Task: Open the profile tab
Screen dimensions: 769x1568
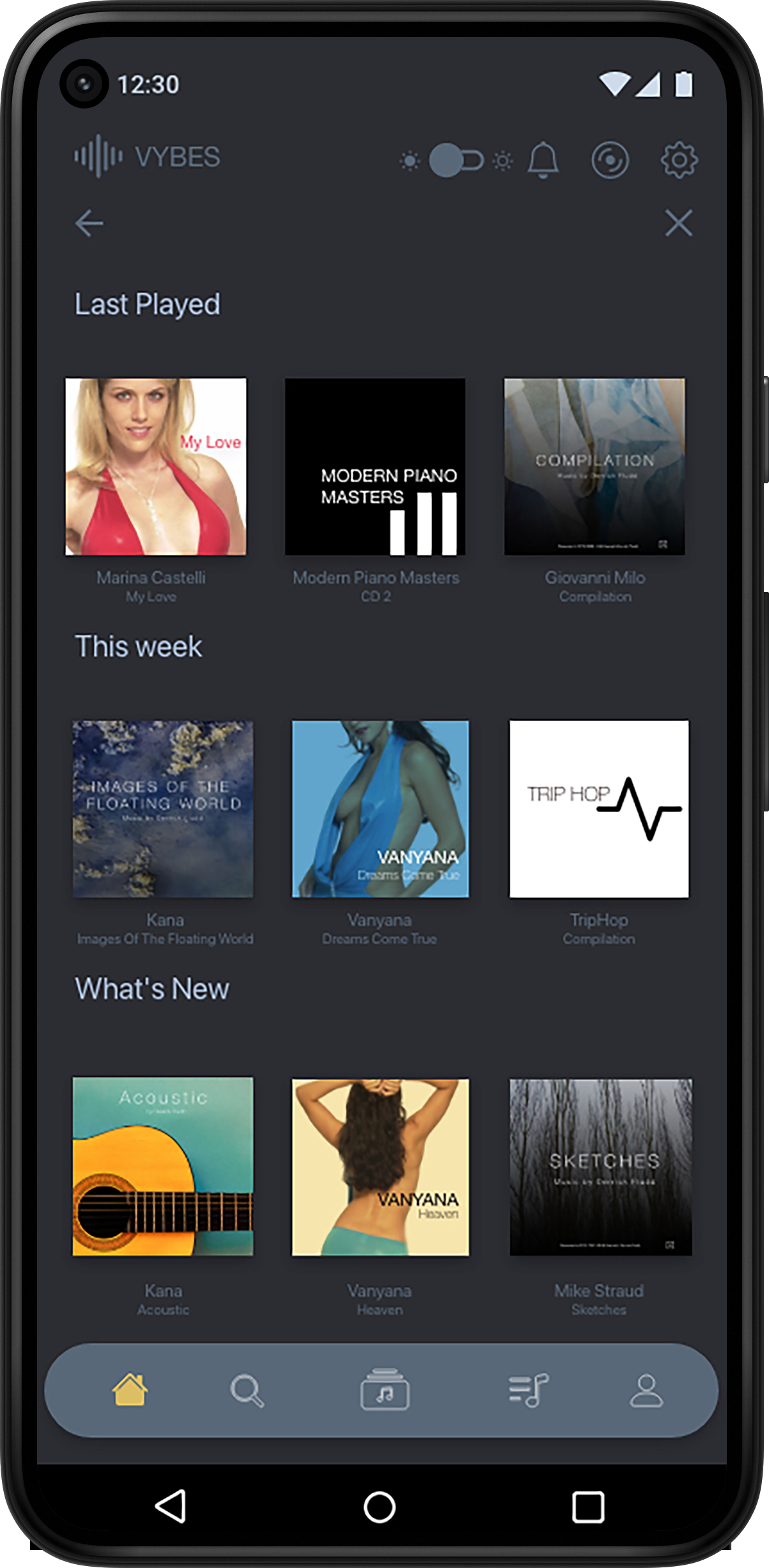Action: [x=646, y=1391]
